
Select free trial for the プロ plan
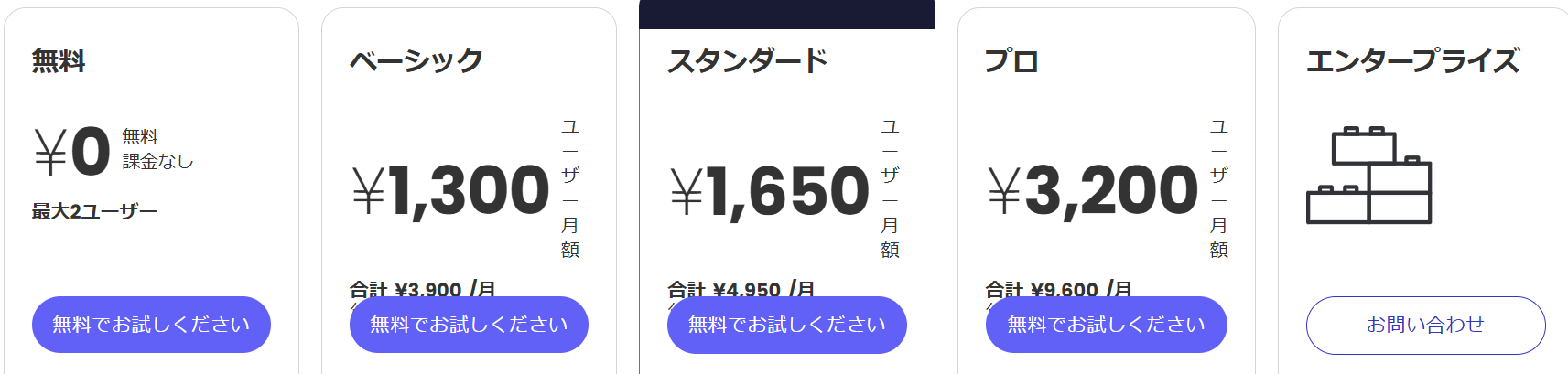point(1106,325)
